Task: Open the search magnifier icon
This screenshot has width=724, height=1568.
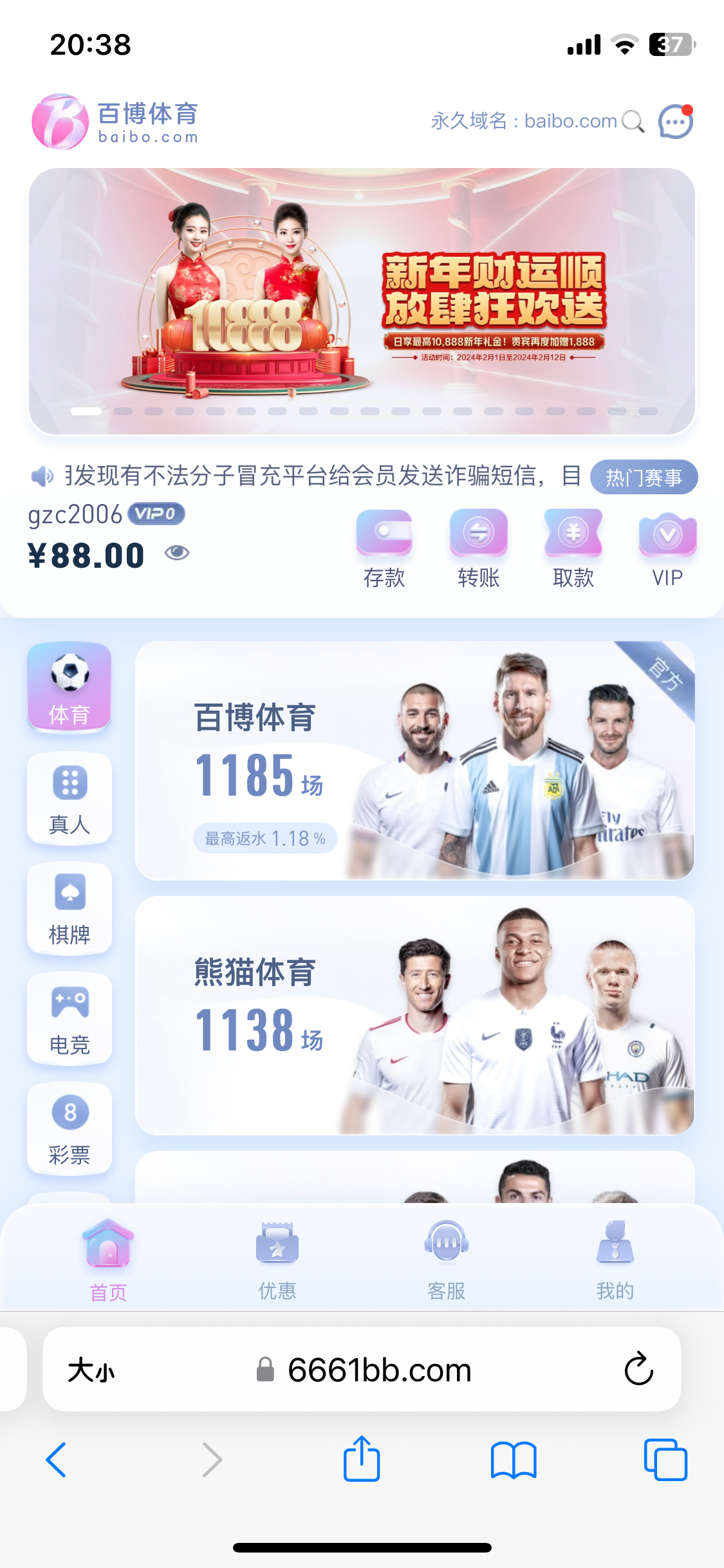Action: pyautogui.click(x=633, y=121)
